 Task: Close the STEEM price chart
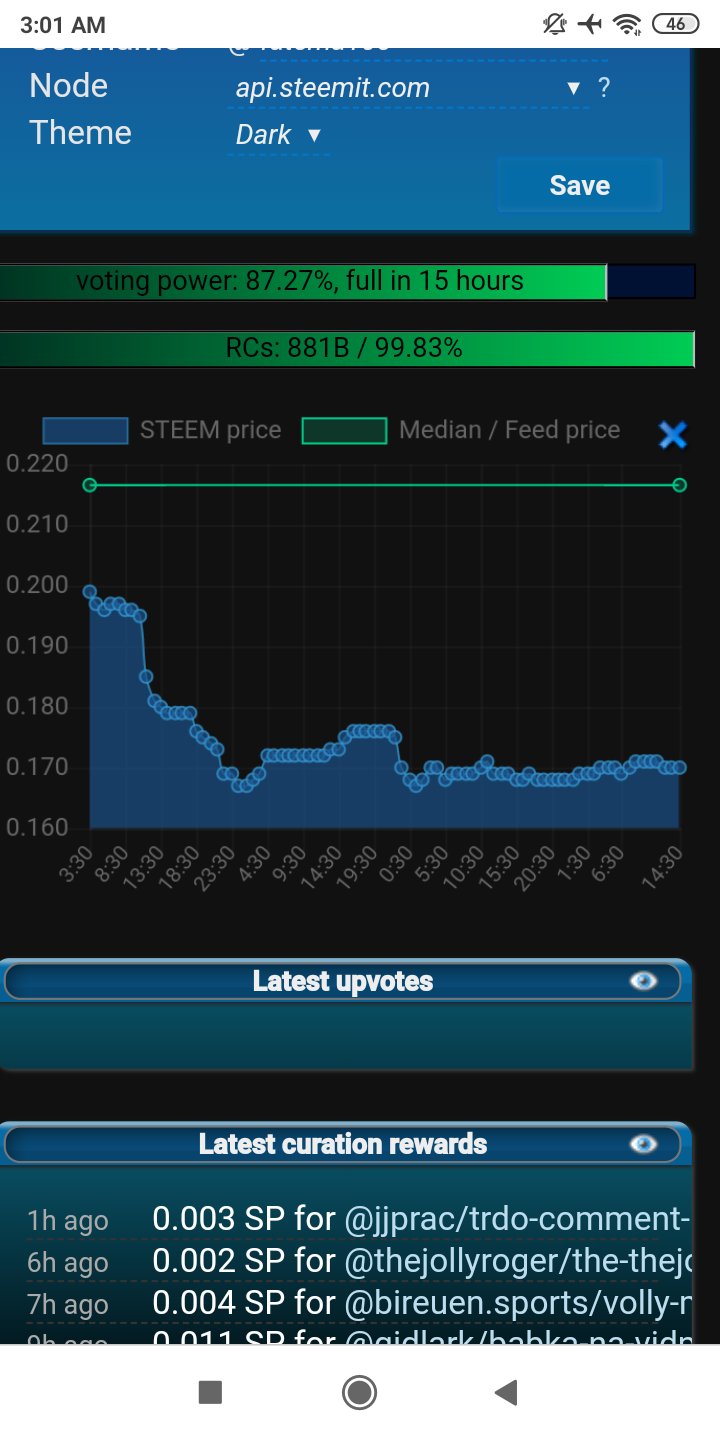(673, 434)
